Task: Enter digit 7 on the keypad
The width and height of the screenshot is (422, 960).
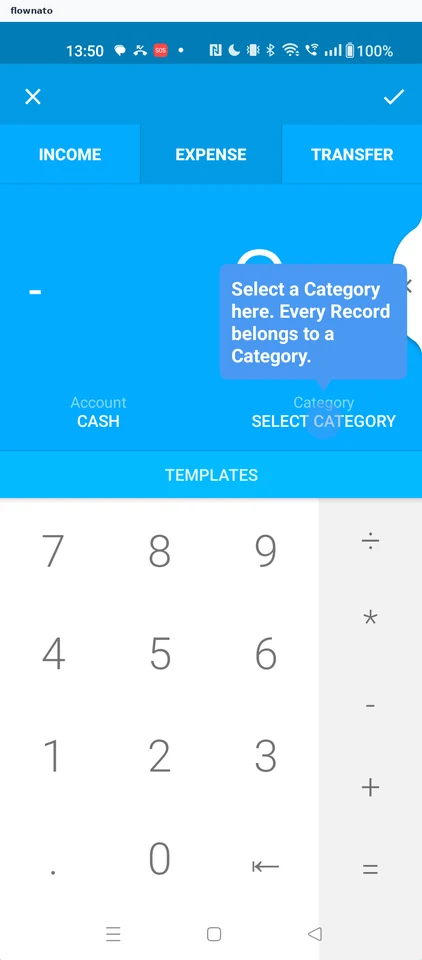Action: pos(53,550)
